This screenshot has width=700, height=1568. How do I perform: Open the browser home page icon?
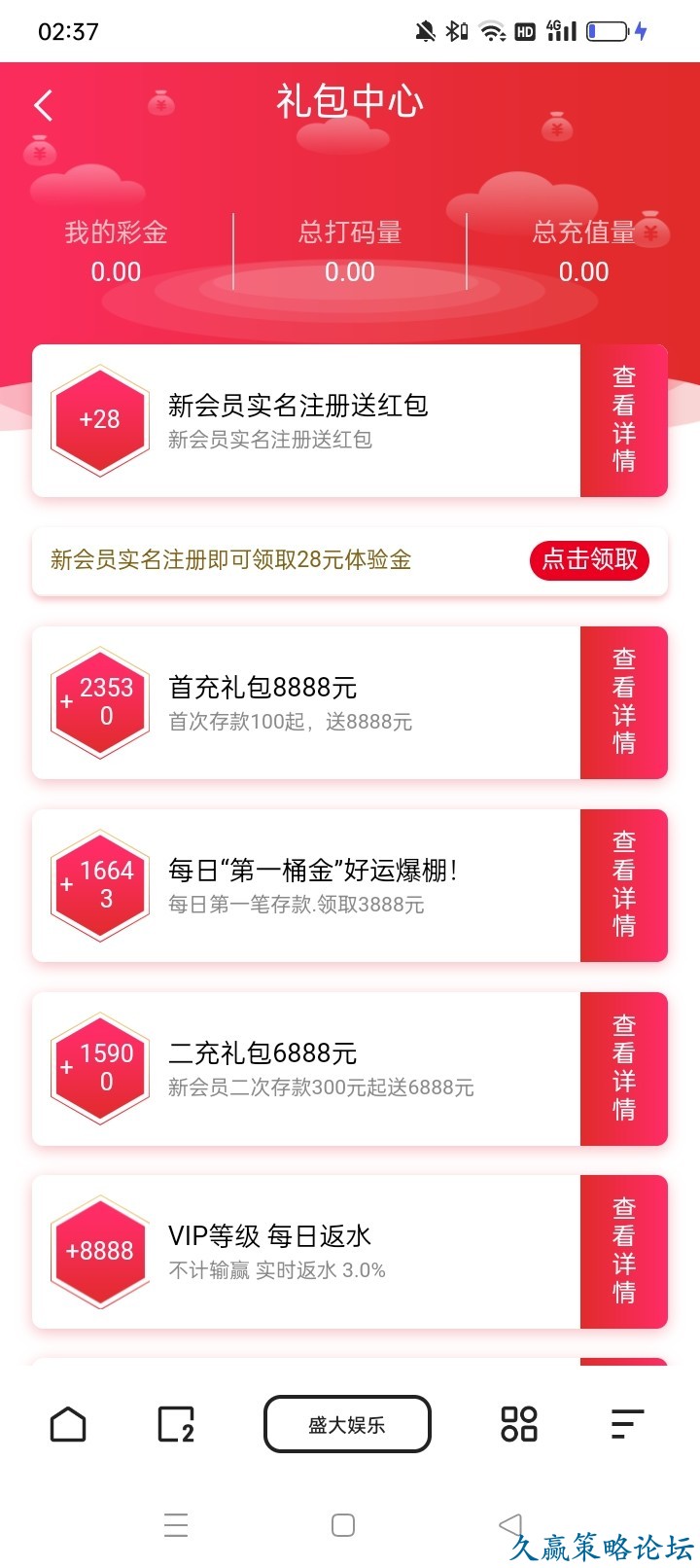[68, 1425]
